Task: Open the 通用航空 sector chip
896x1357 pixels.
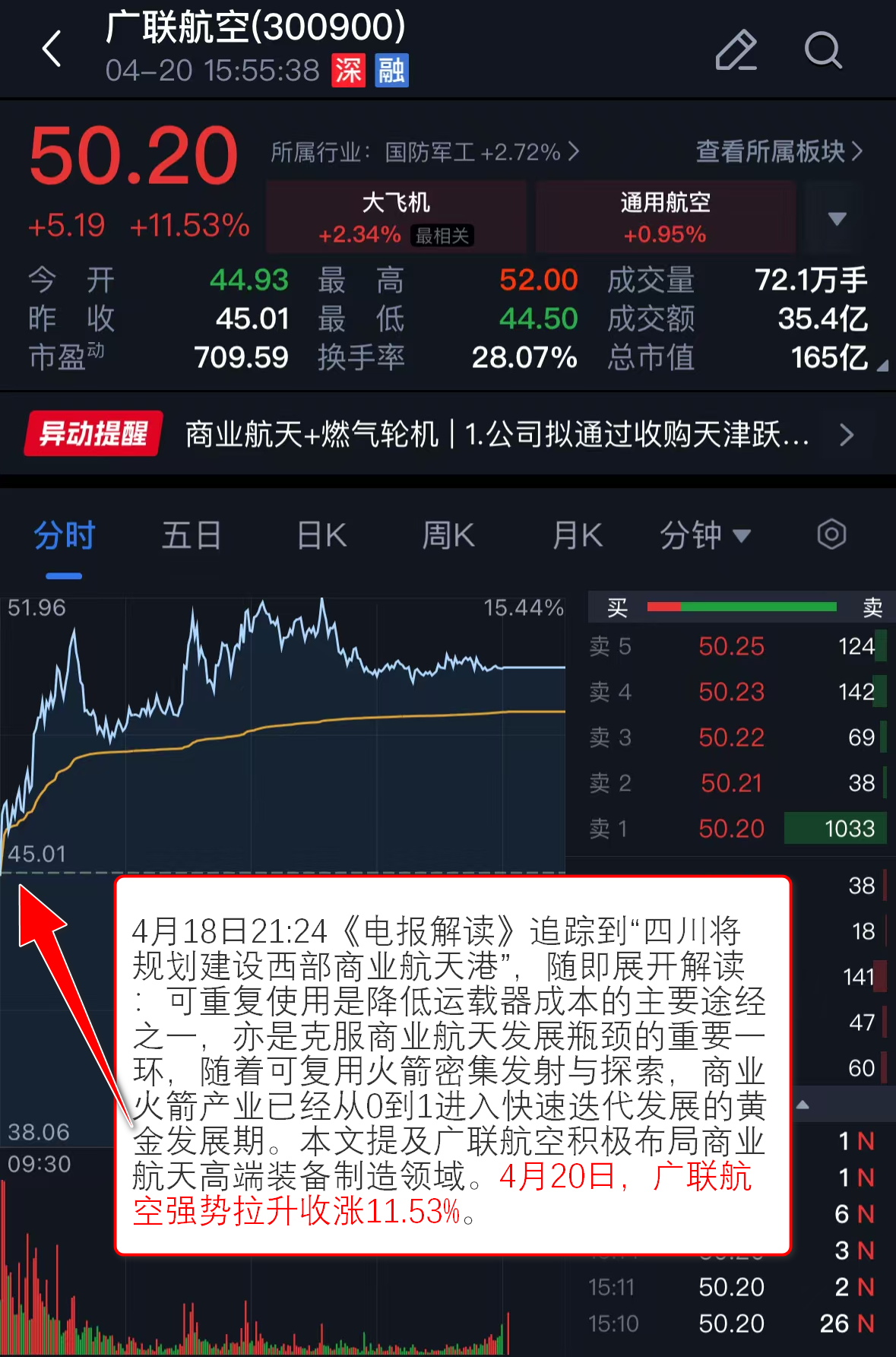Action: point(665,217)
